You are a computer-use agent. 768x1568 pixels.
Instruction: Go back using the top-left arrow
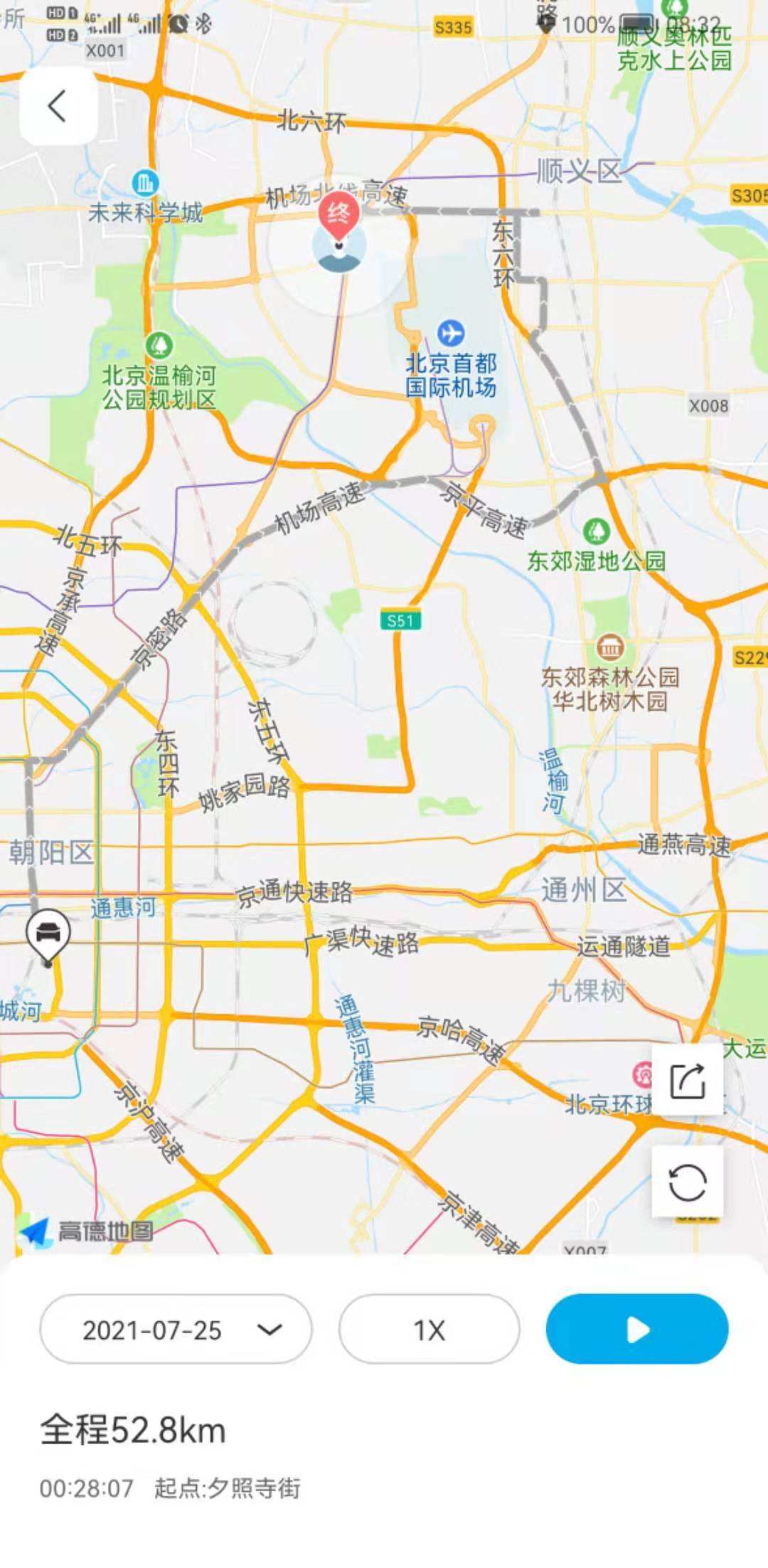58,107
